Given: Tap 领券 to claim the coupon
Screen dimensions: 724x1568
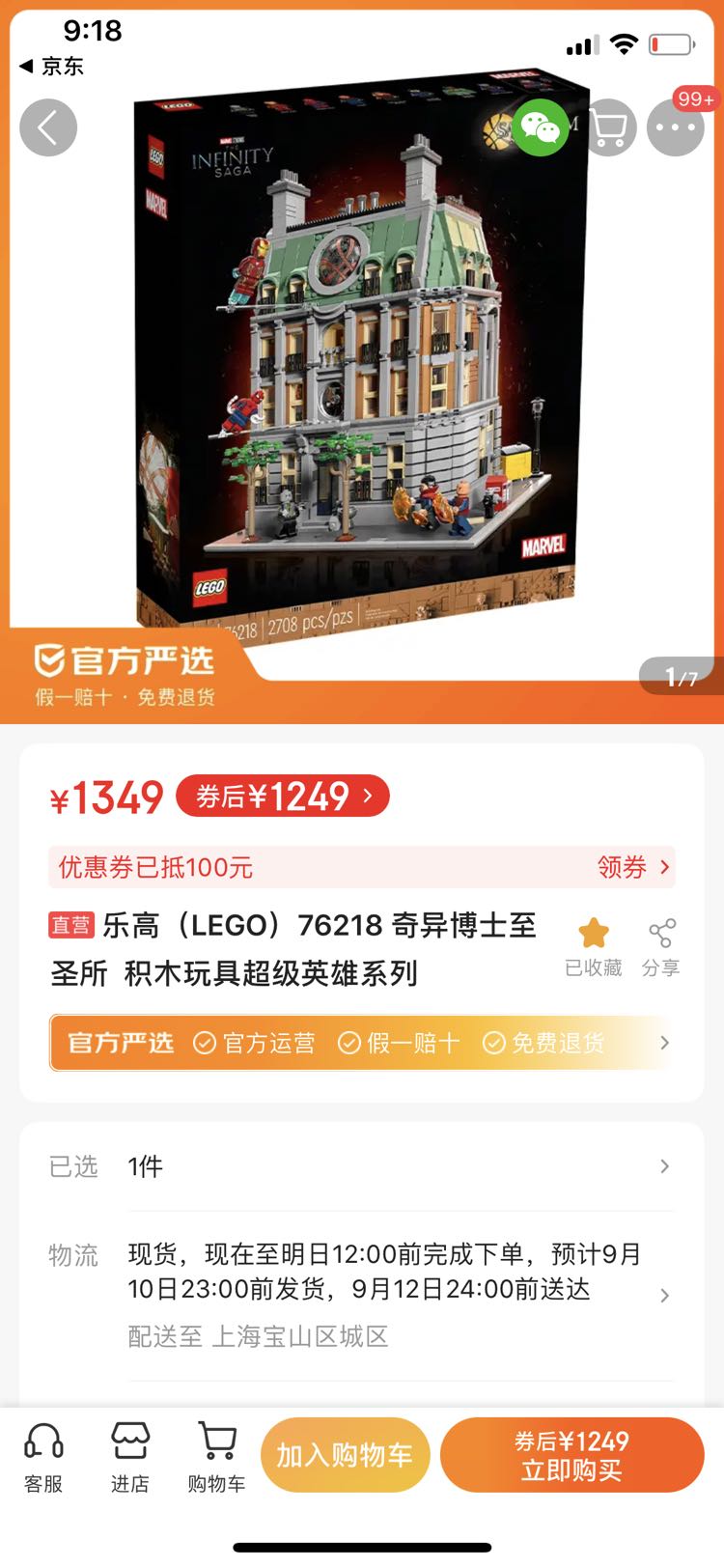Looking at the screenshot, I should point(637,868).
